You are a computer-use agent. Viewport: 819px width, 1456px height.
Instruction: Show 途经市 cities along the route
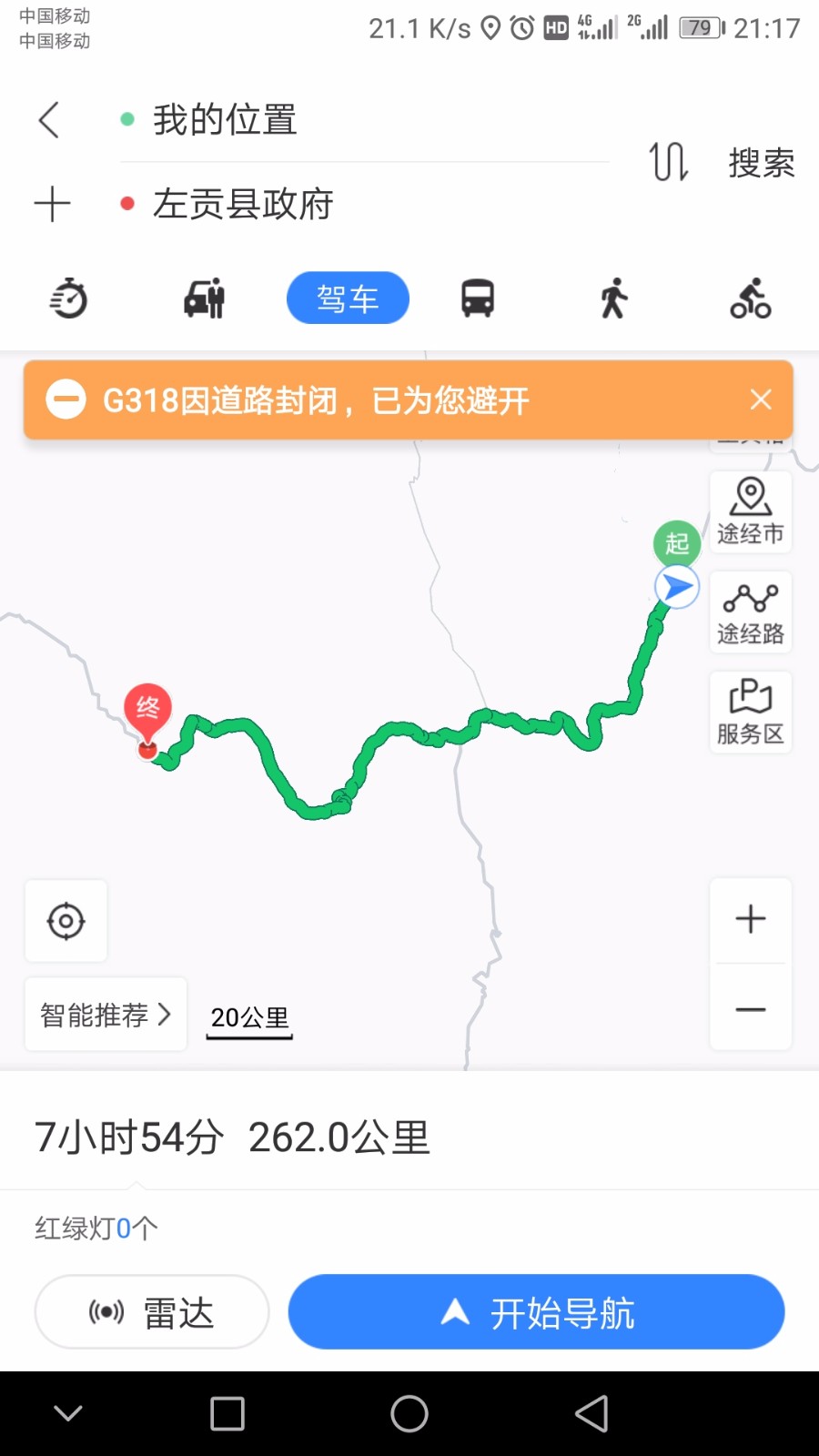tap(751, 511)
